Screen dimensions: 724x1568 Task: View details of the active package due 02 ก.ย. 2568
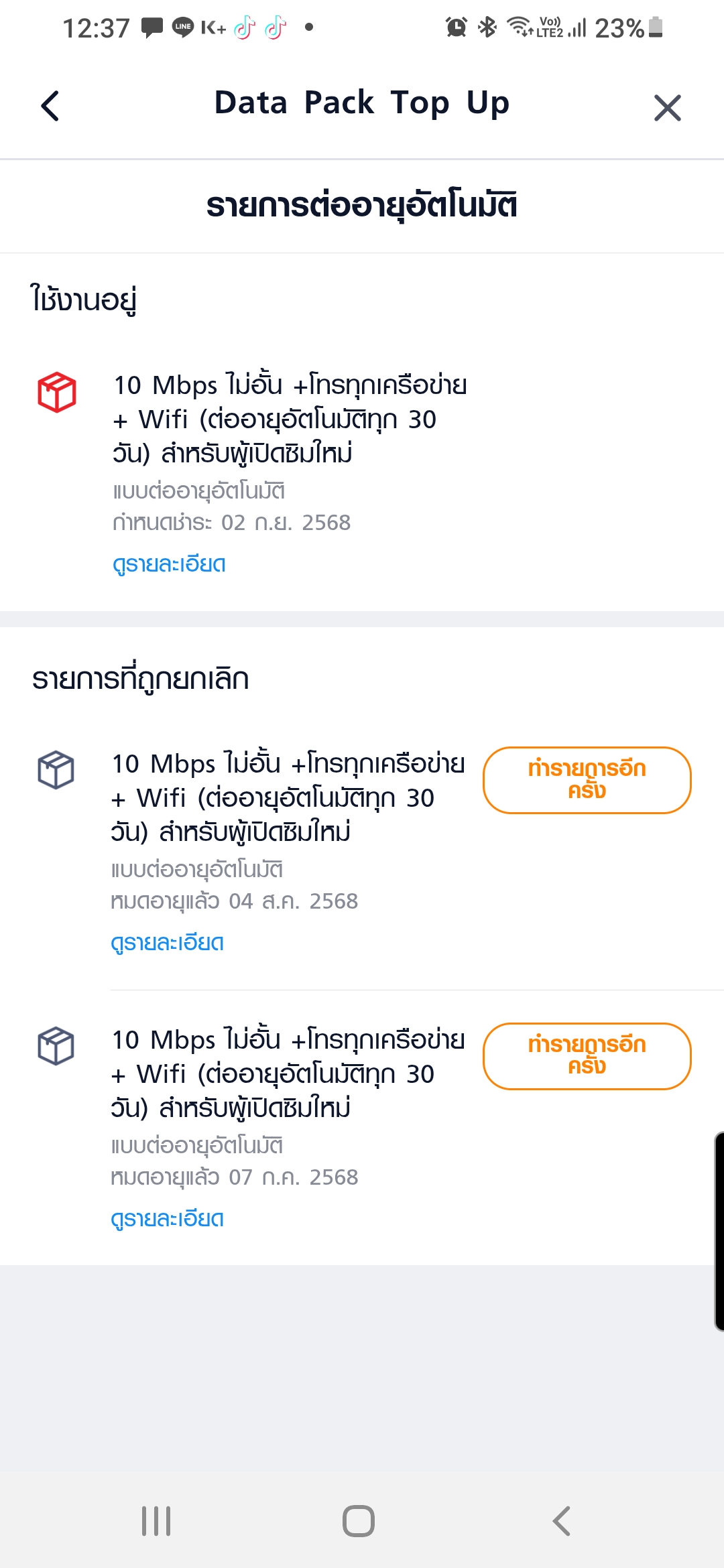point(169,564)
